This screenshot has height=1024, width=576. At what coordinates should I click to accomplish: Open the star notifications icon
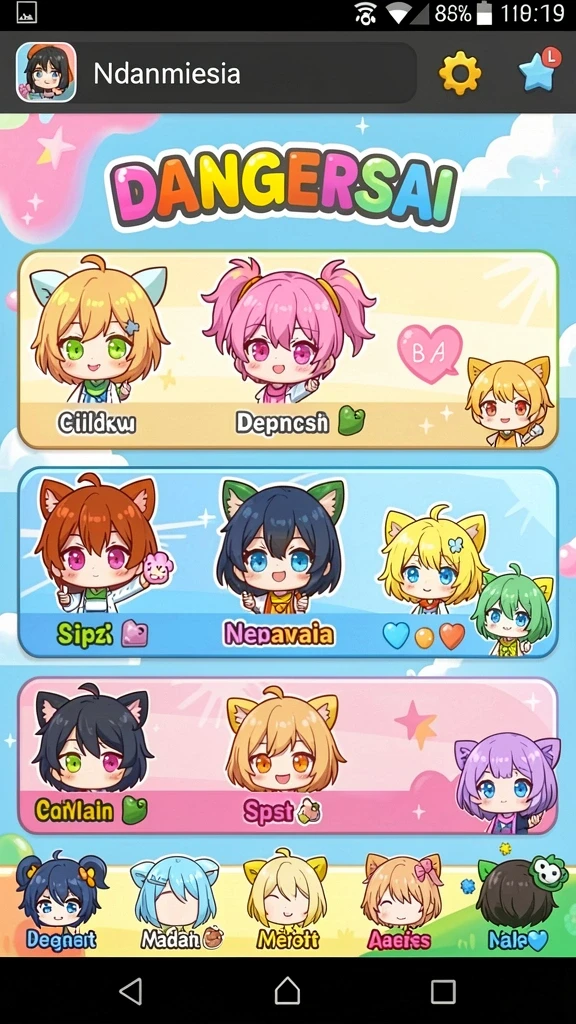(539, 71)
